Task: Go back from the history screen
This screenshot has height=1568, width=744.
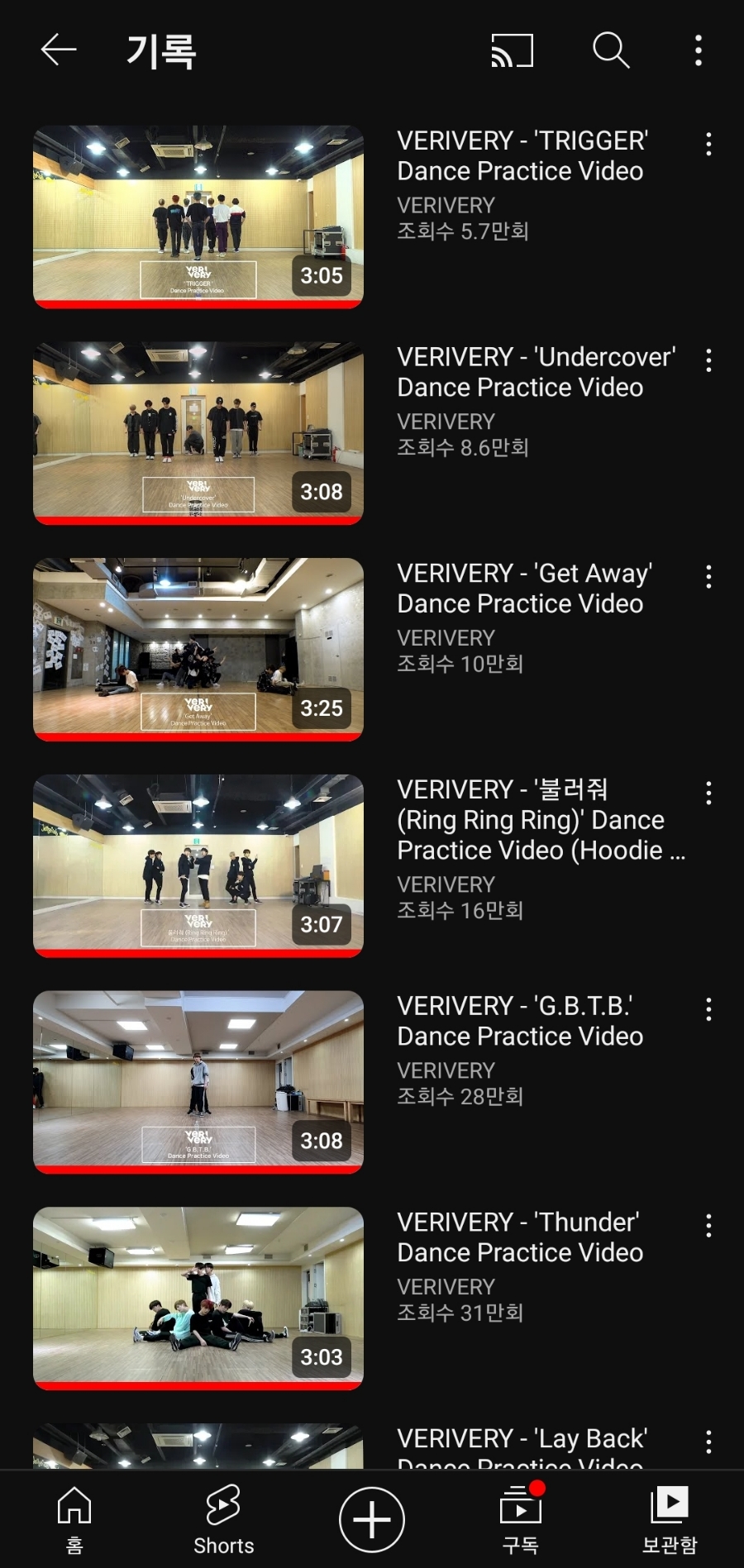Action: click(x=59, y=50)
